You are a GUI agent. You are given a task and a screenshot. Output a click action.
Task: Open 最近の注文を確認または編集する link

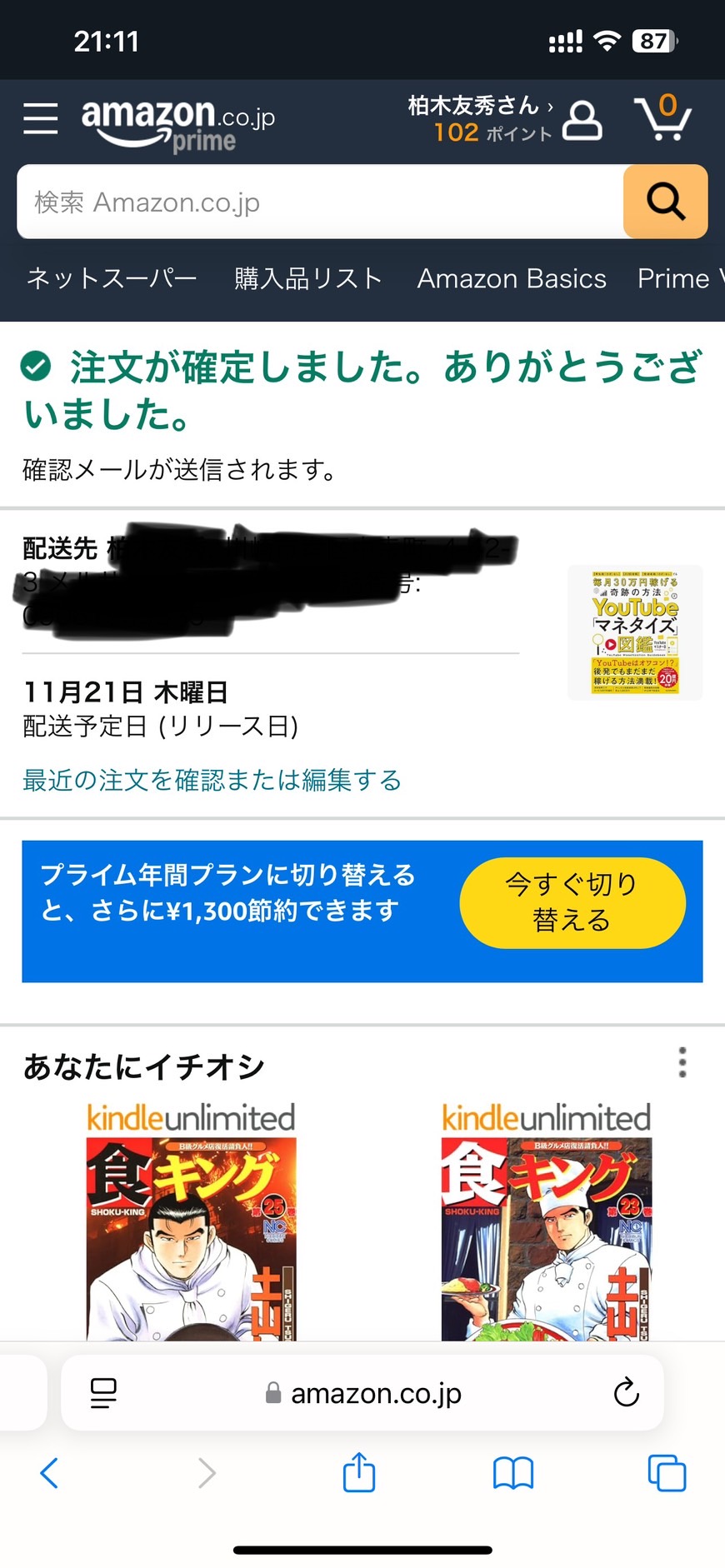[x=212, y=780]
